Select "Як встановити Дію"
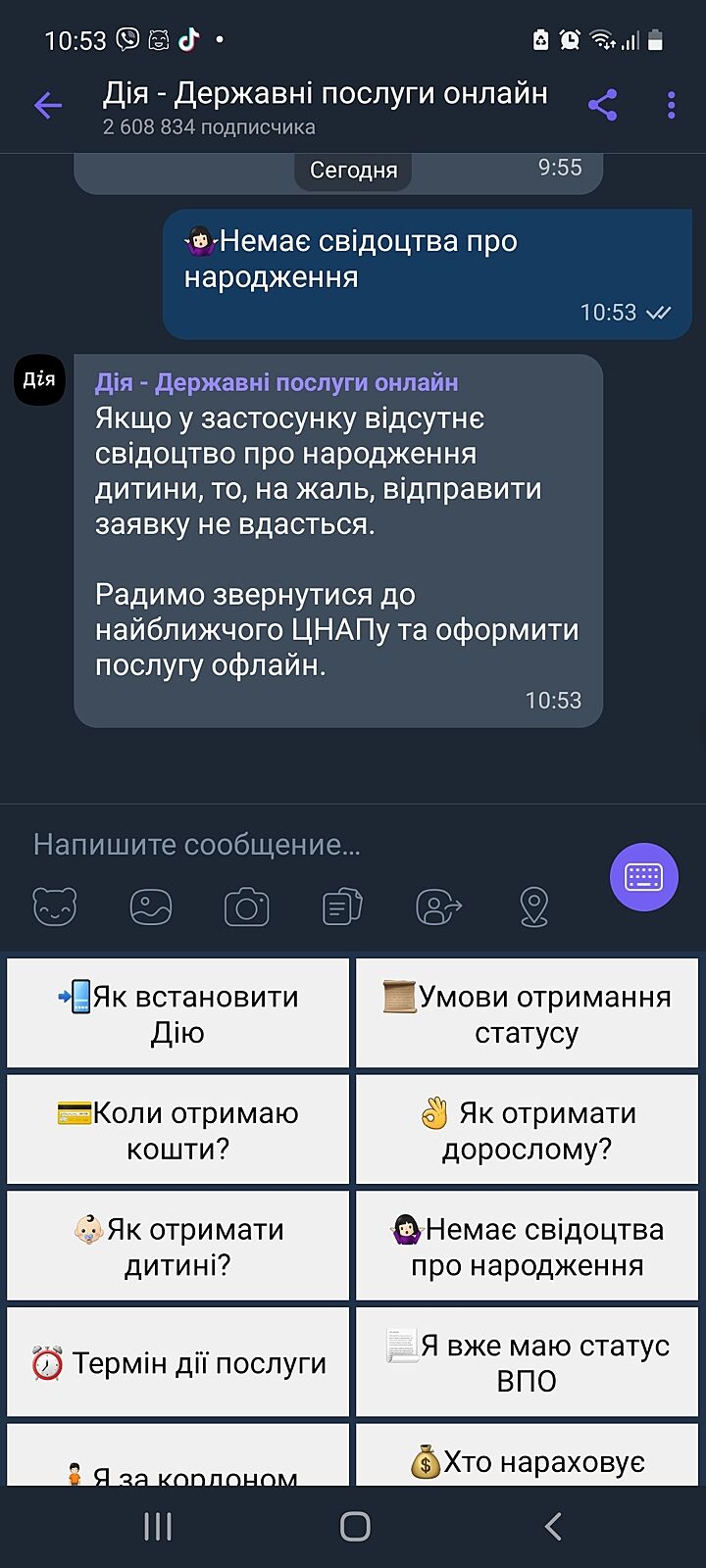 [x=177, y=1013]
